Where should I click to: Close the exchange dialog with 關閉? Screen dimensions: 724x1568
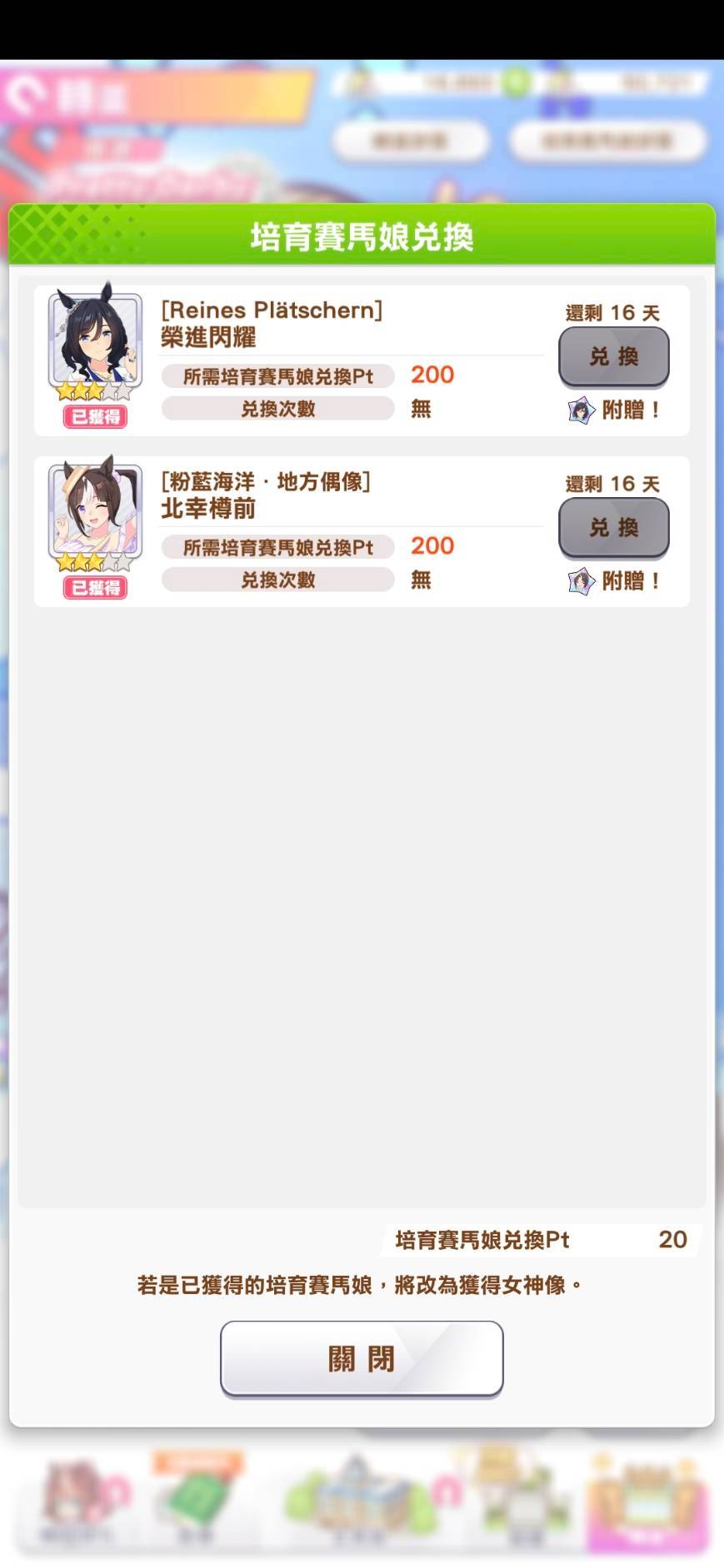click(362, 1359)
